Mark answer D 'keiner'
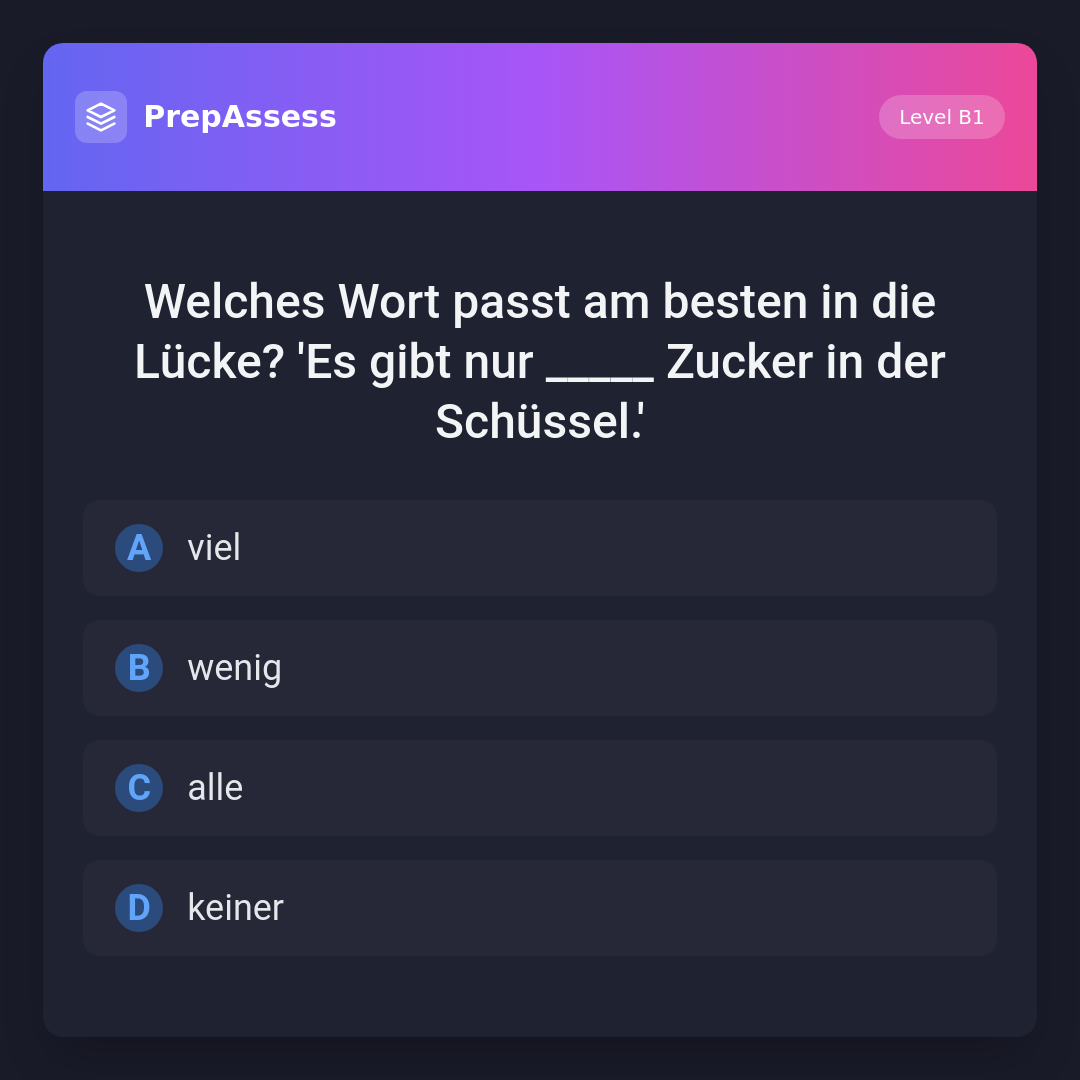 pyautogui.click(x=540, y=908)
